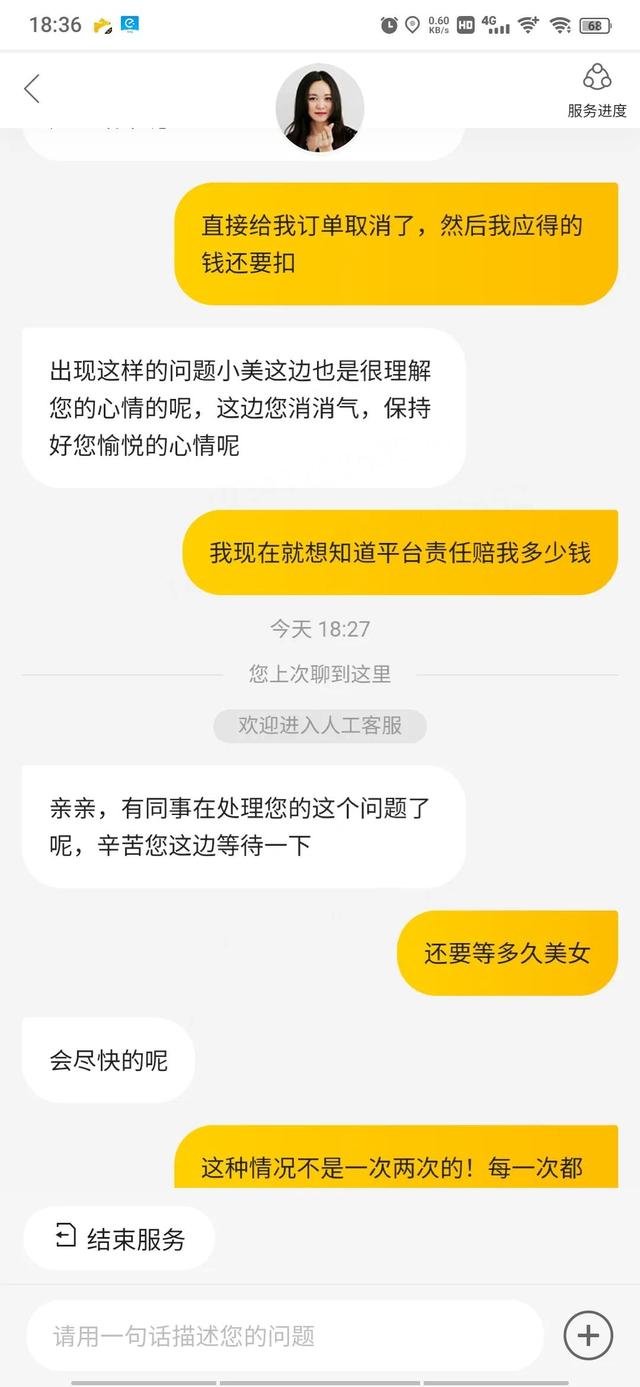Tap the 结束服务 button
The image size is (640, 1387).
(120, 1239)
